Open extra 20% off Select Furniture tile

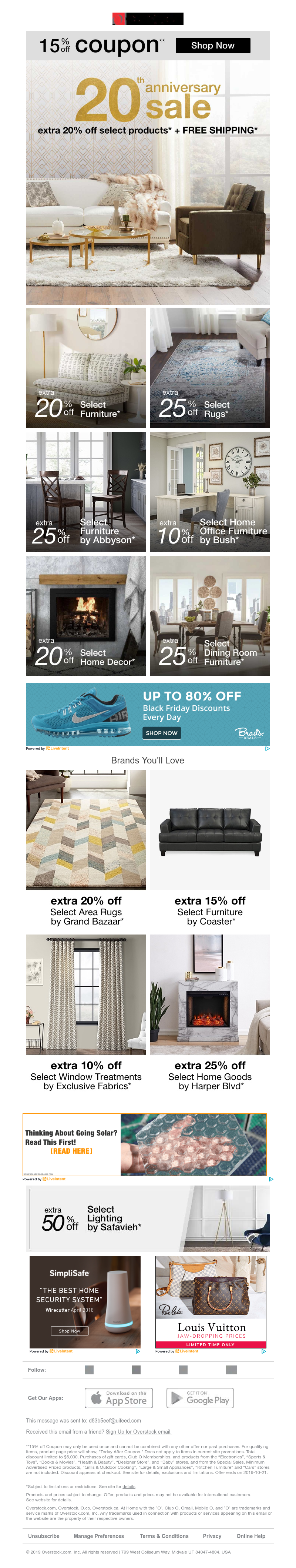[x=86, y=368]
